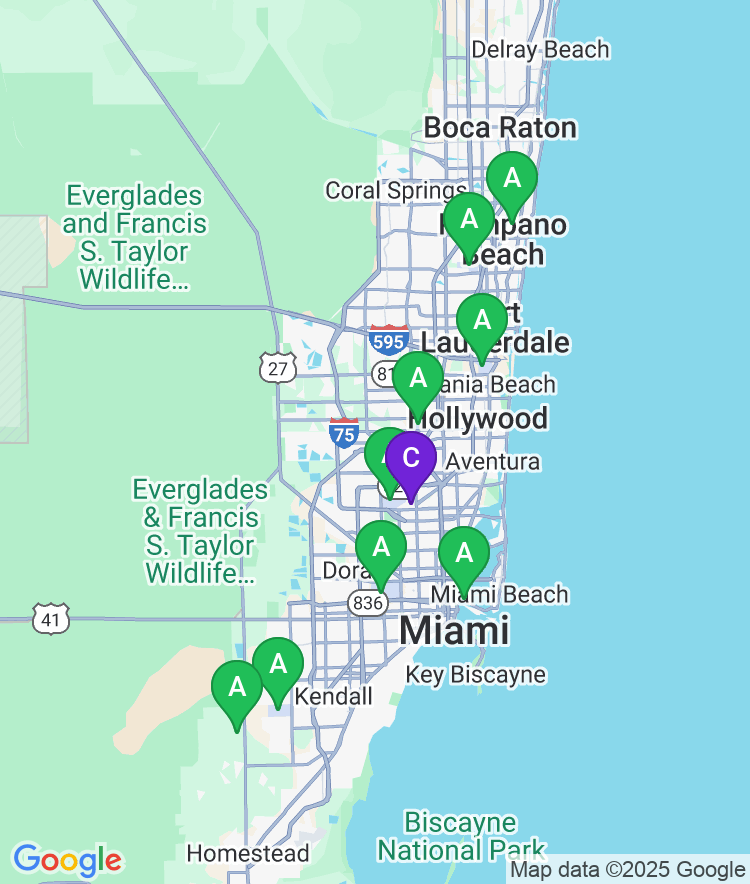The image size is (750, 884).
Task: Open the Google homepage via the Google logo
Action: [x=70, y=858]
